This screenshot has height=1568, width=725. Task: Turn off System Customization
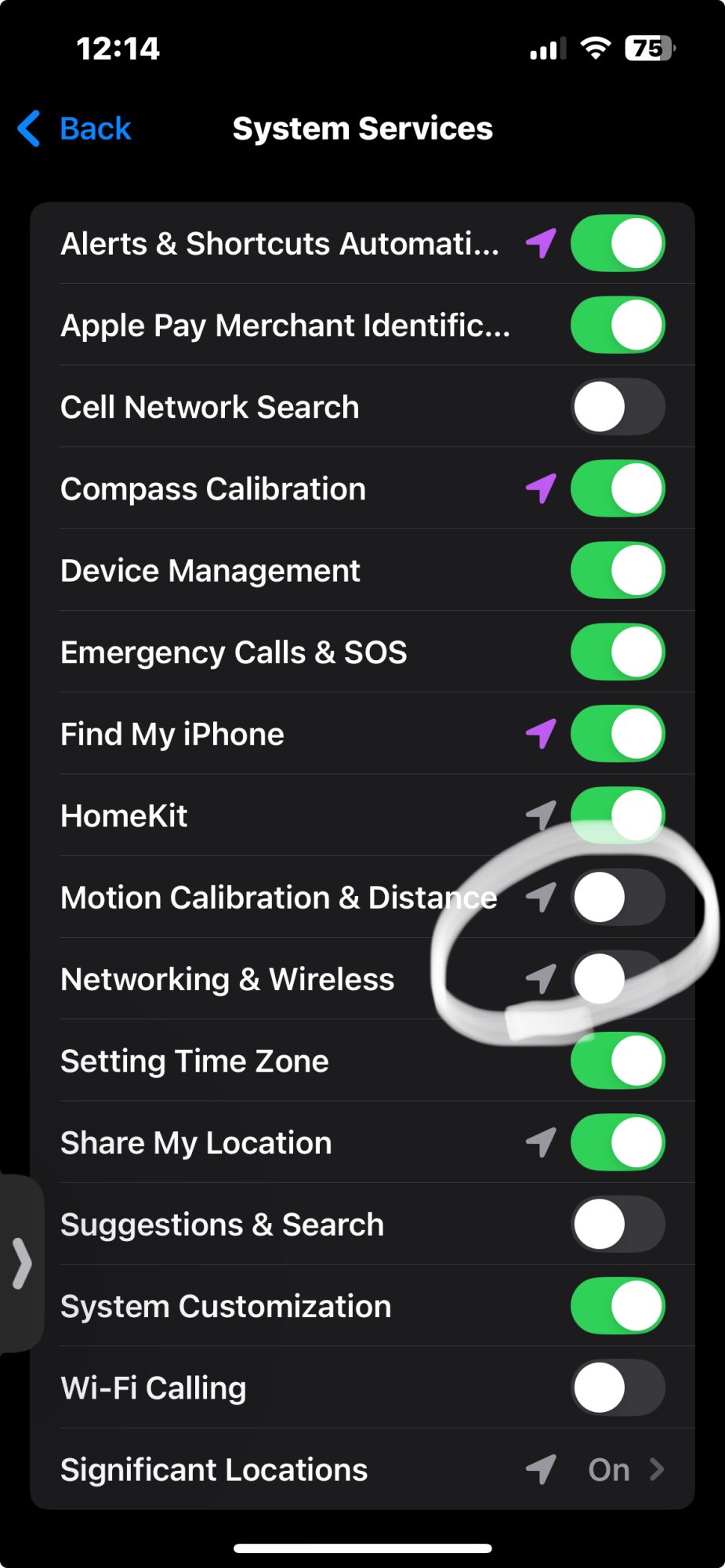[x=618, y=1306]
